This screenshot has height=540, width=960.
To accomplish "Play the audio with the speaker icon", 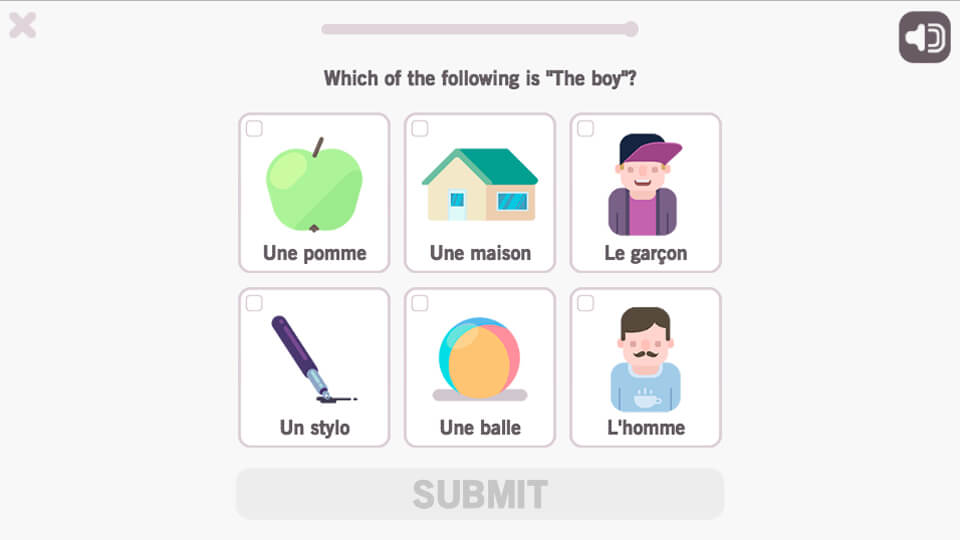I will pos(924,38).
